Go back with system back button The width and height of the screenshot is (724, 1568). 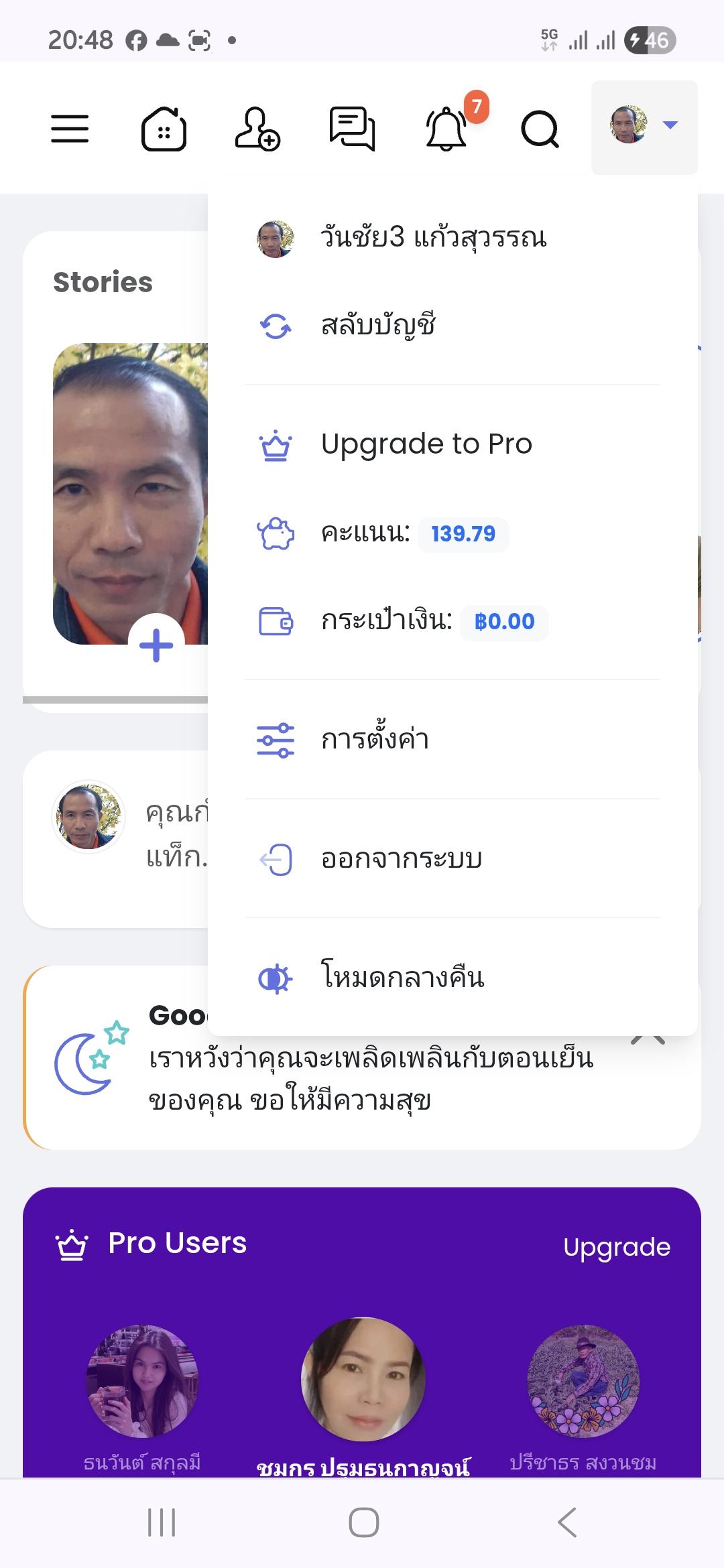566,1522
